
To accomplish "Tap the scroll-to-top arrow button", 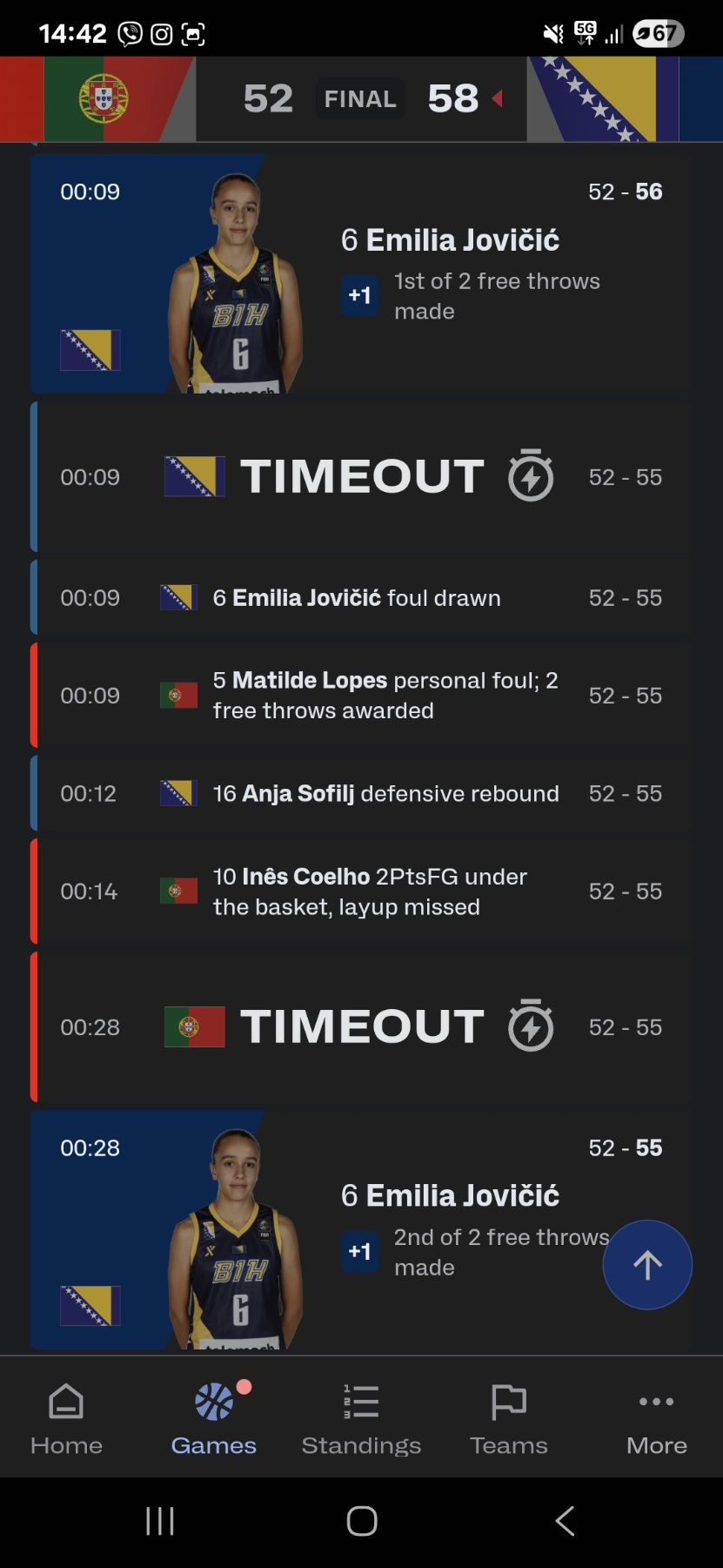I will [x=647, y=1264].
